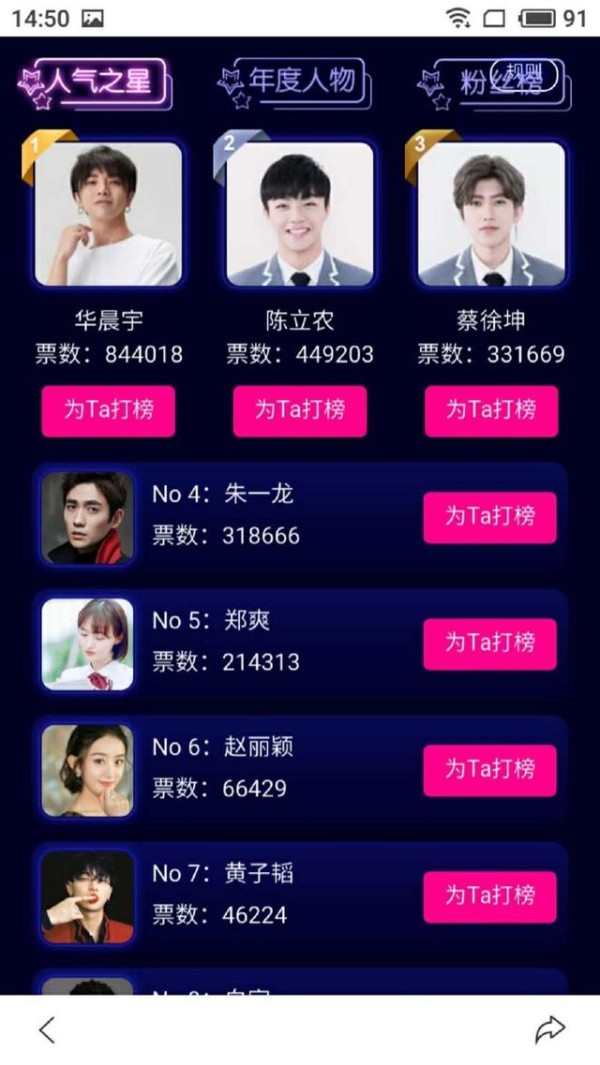The image size is (600, 1065).
Task: Tap 为Ta打榜 next to 赵丽颖
Action: coord(489,770)
